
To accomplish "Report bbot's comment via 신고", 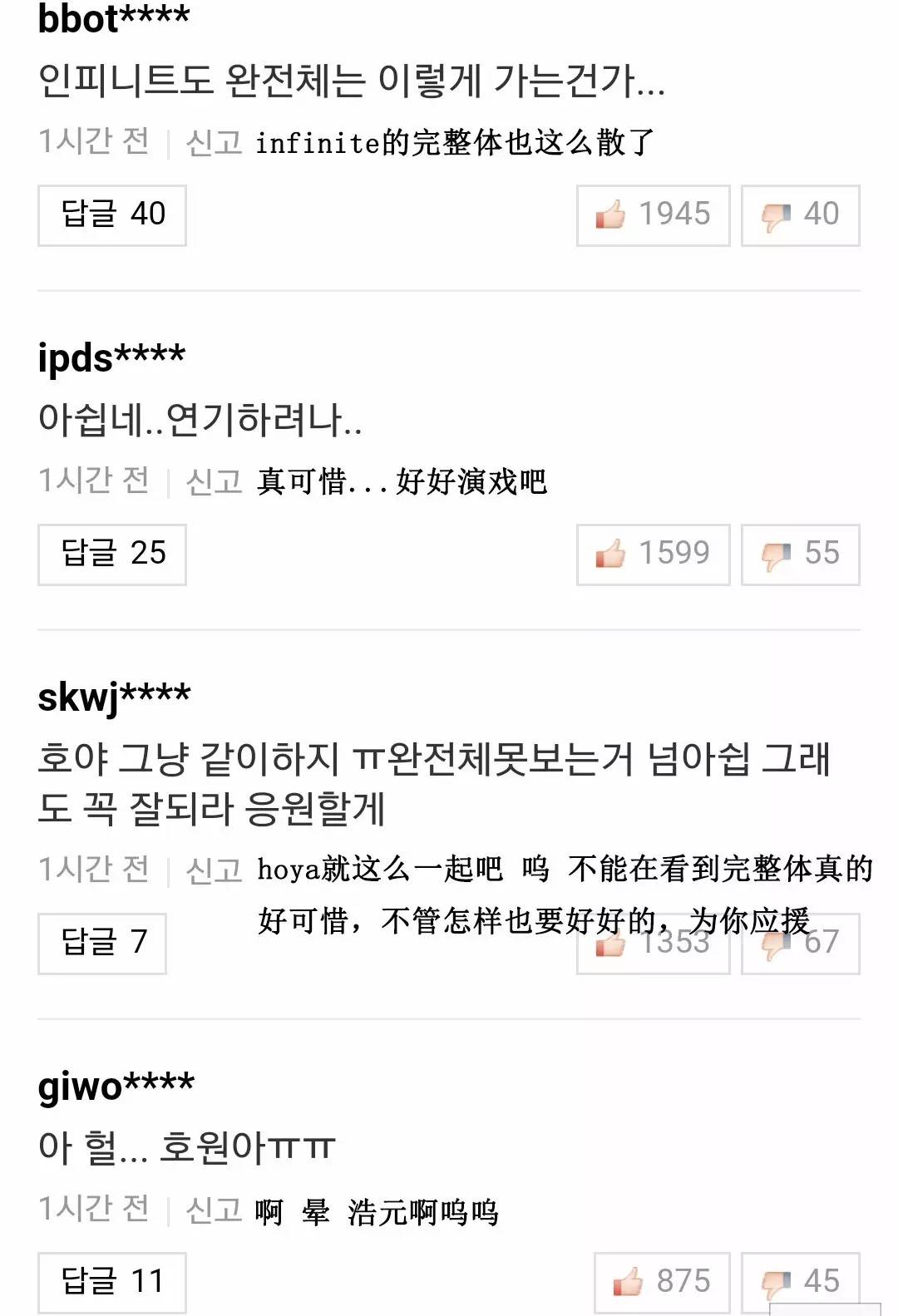I will pos(214,143).
